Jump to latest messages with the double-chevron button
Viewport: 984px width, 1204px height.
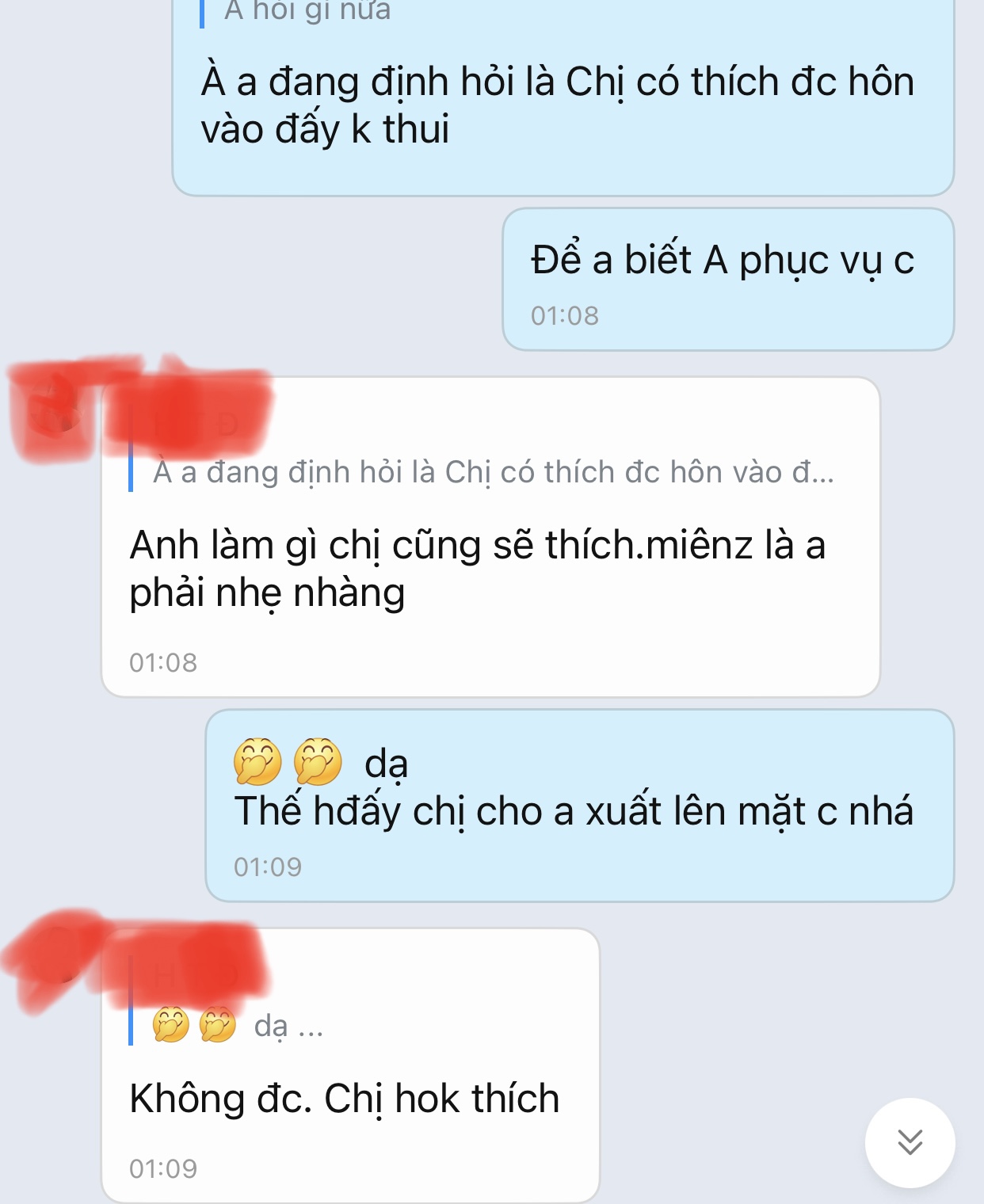pyautogui.click(x=910, y=1142)
